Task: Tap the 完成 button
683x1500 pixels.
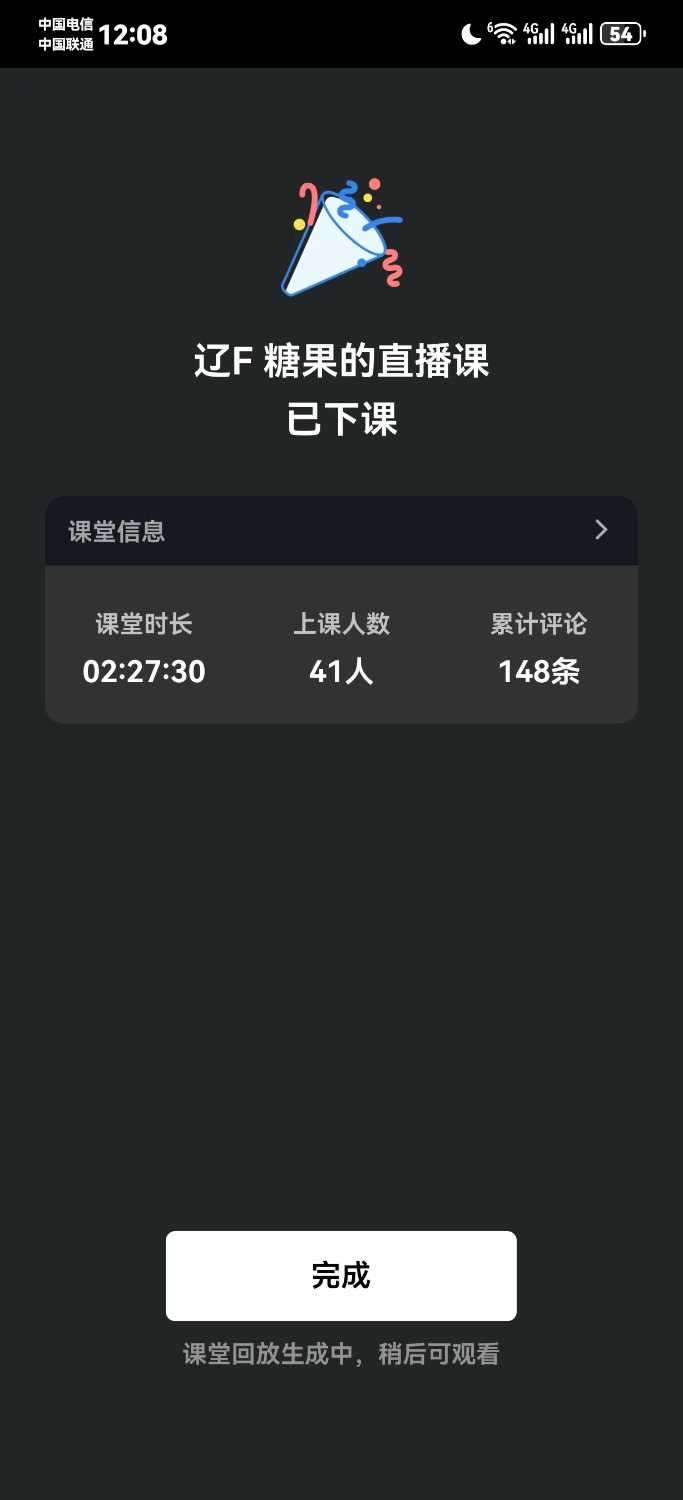Action: (x=341, y=1275)
